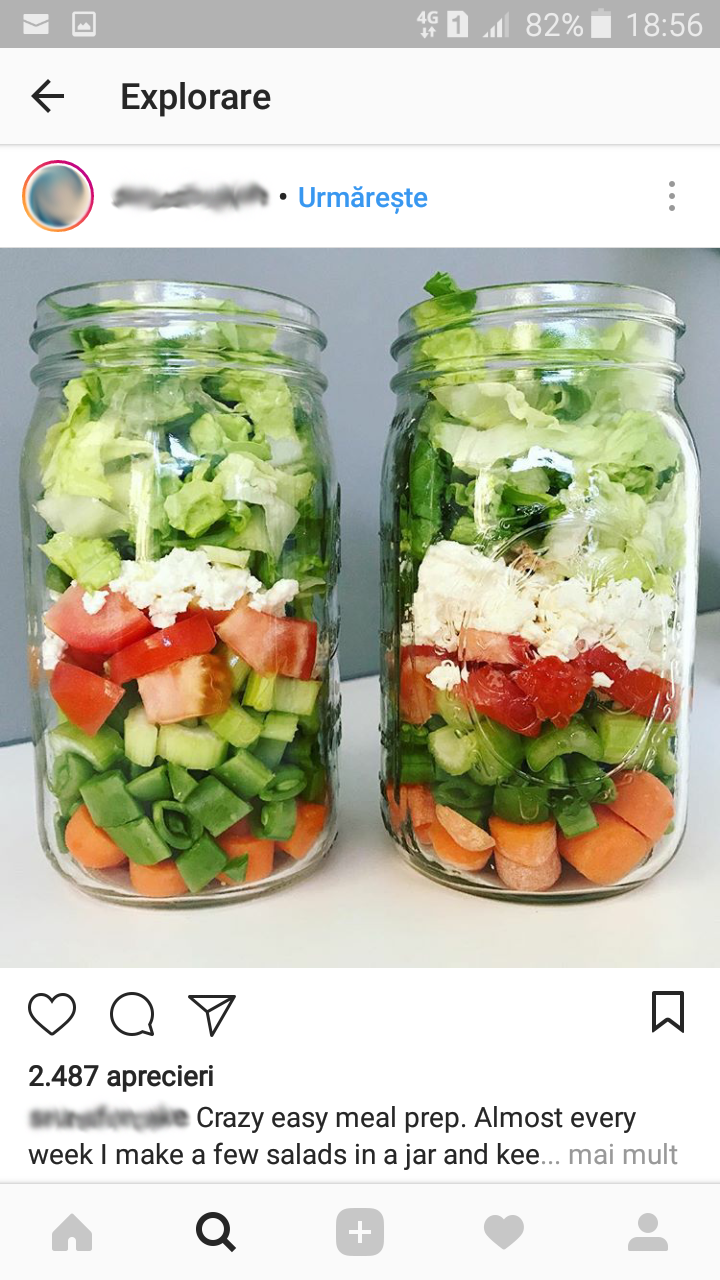The width and height of the screenshot is (720, 1280).
Task: View the 2.487 aprecieri likes list
Action: coord(121,1076)
